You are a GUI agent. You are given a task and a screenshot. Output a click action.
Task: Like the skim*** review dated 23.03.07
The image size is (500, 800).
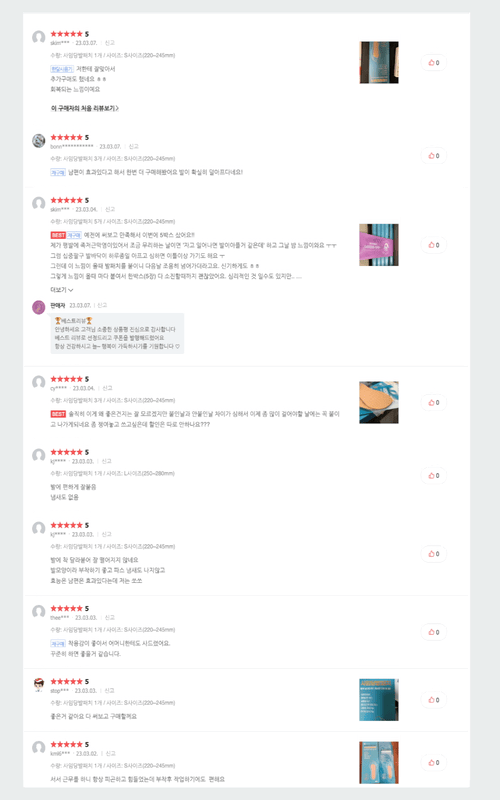434,63
